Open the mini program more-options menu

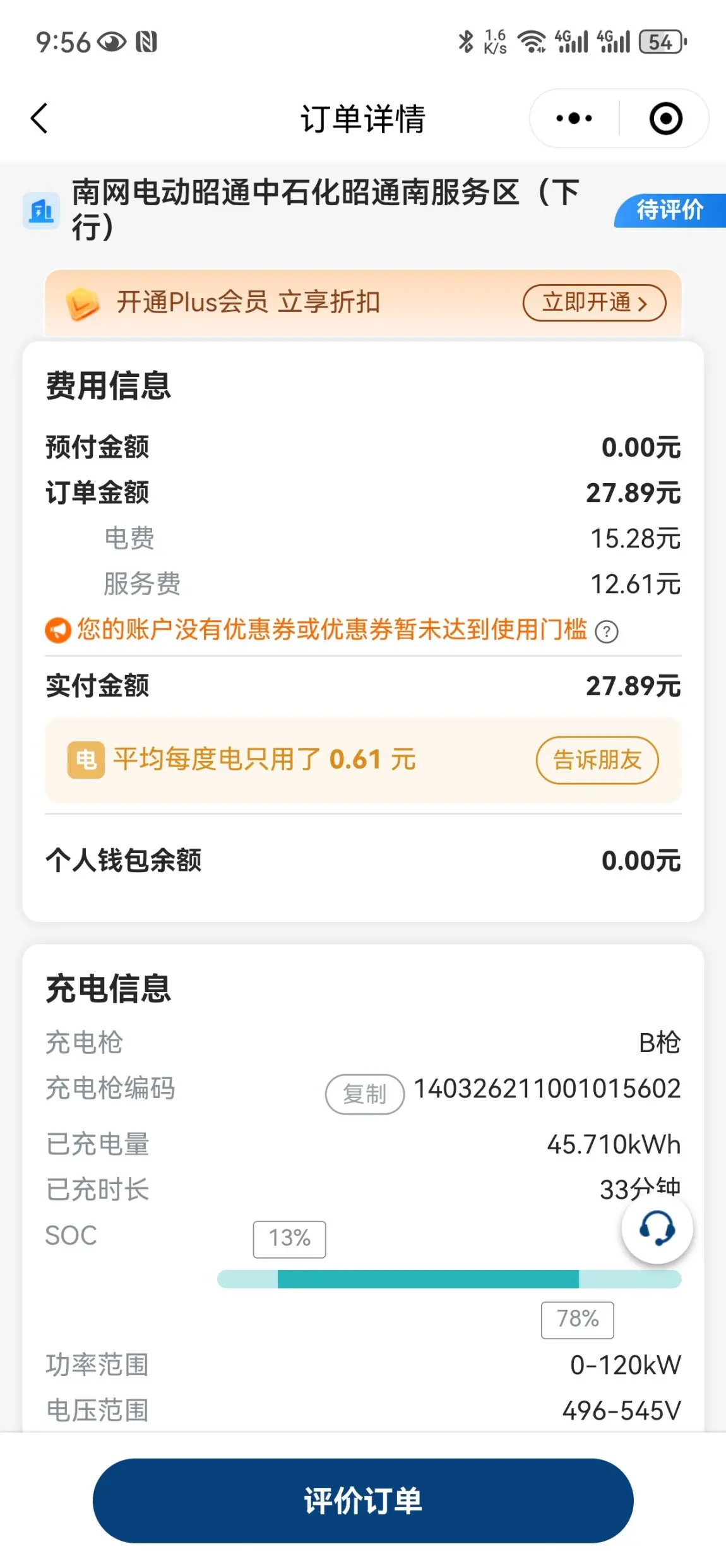[574, 118]
